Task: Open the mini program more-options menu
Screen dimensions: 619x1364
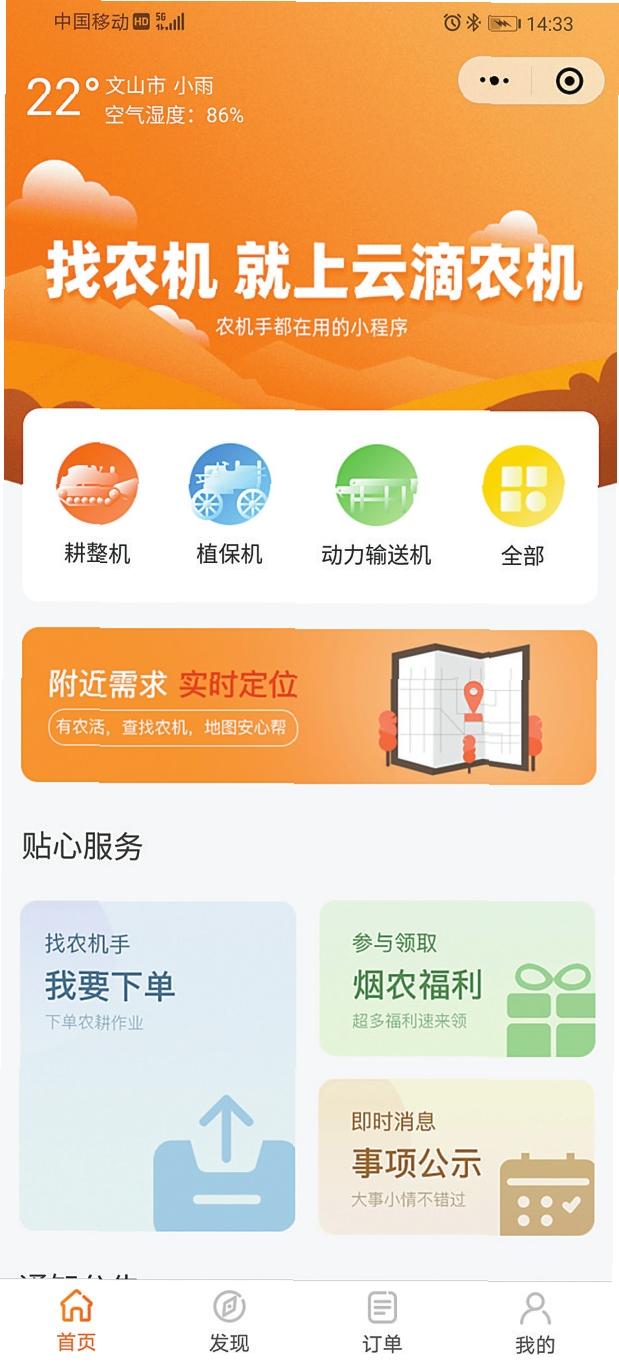Action: pos(495,81)
